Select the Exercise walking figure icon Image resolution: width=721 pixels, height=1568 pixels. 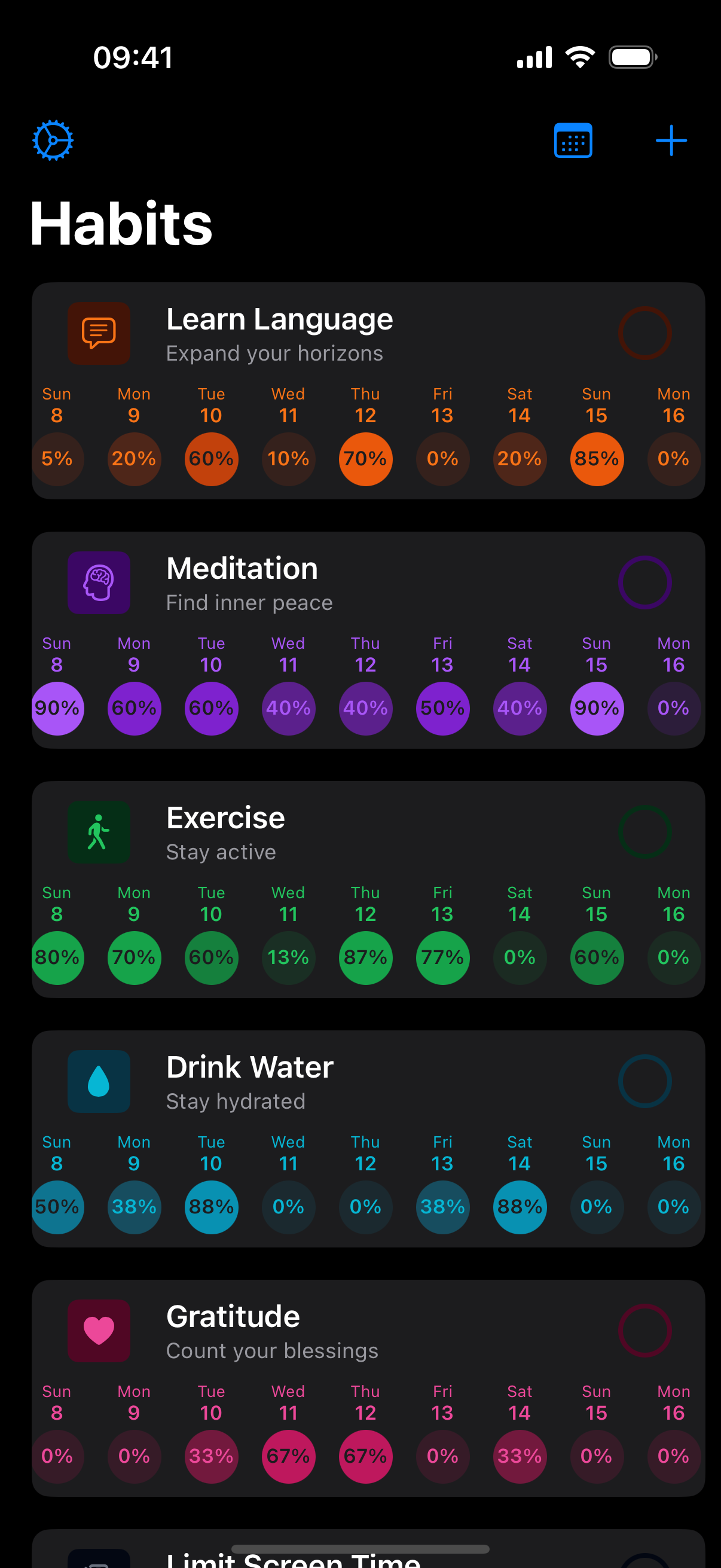click(99, 832)
